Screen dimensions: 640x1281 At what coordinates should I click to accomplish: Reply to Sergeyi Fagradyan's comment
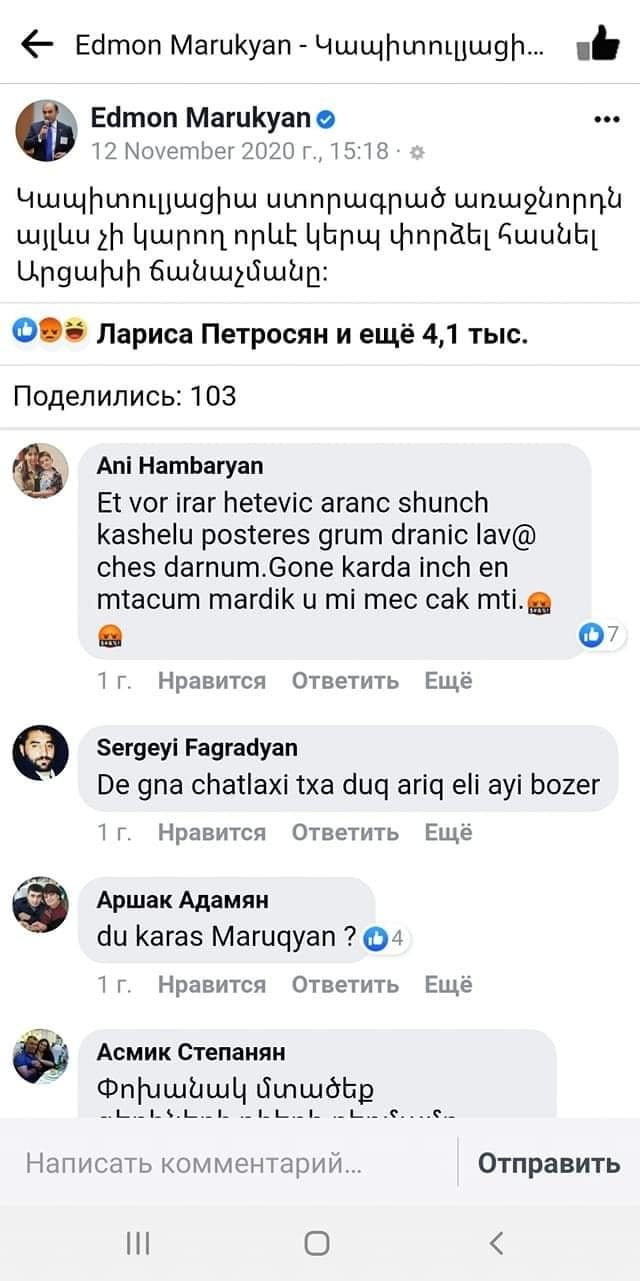tap(345, 833)
